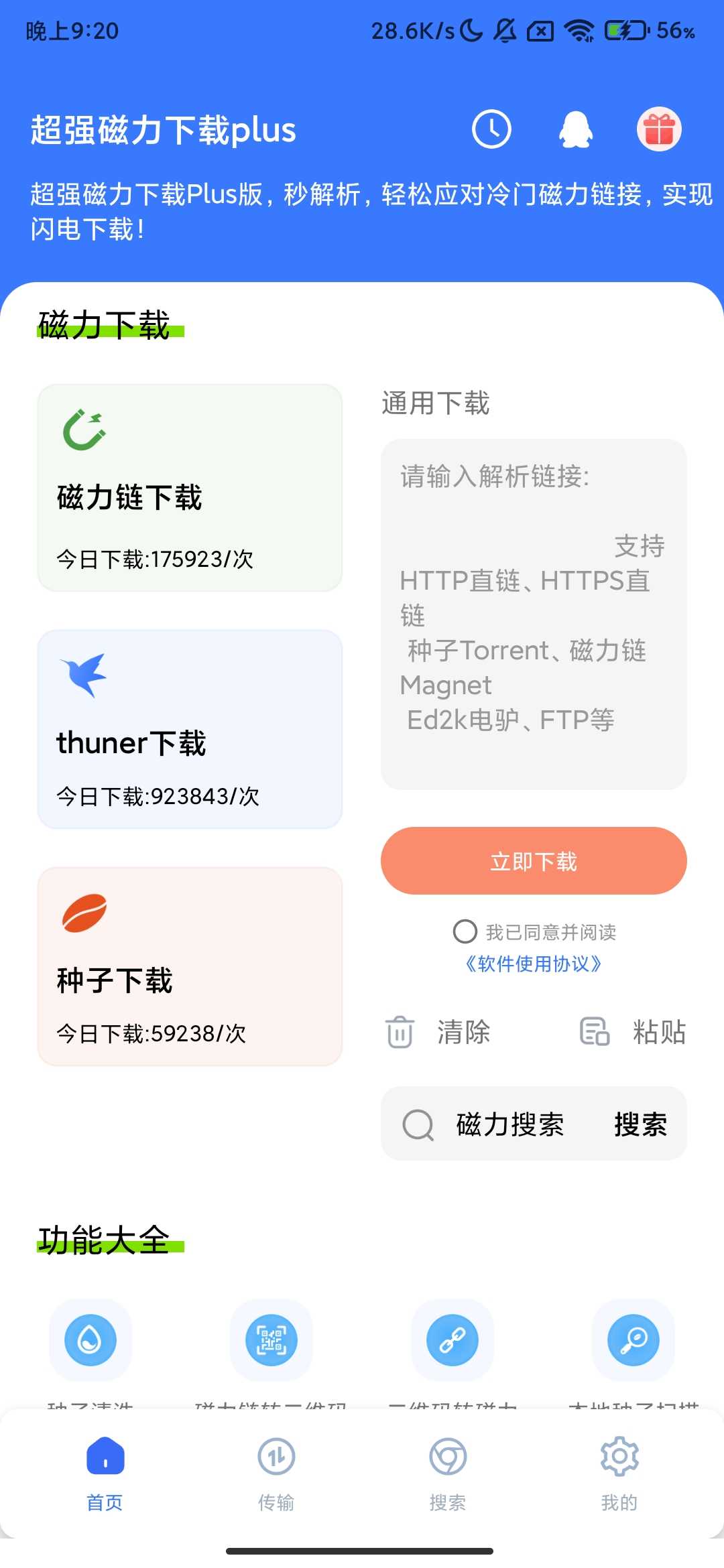724x1568 pixels.
Task: Open the gift box icon
Action: (x=659, y=129)
